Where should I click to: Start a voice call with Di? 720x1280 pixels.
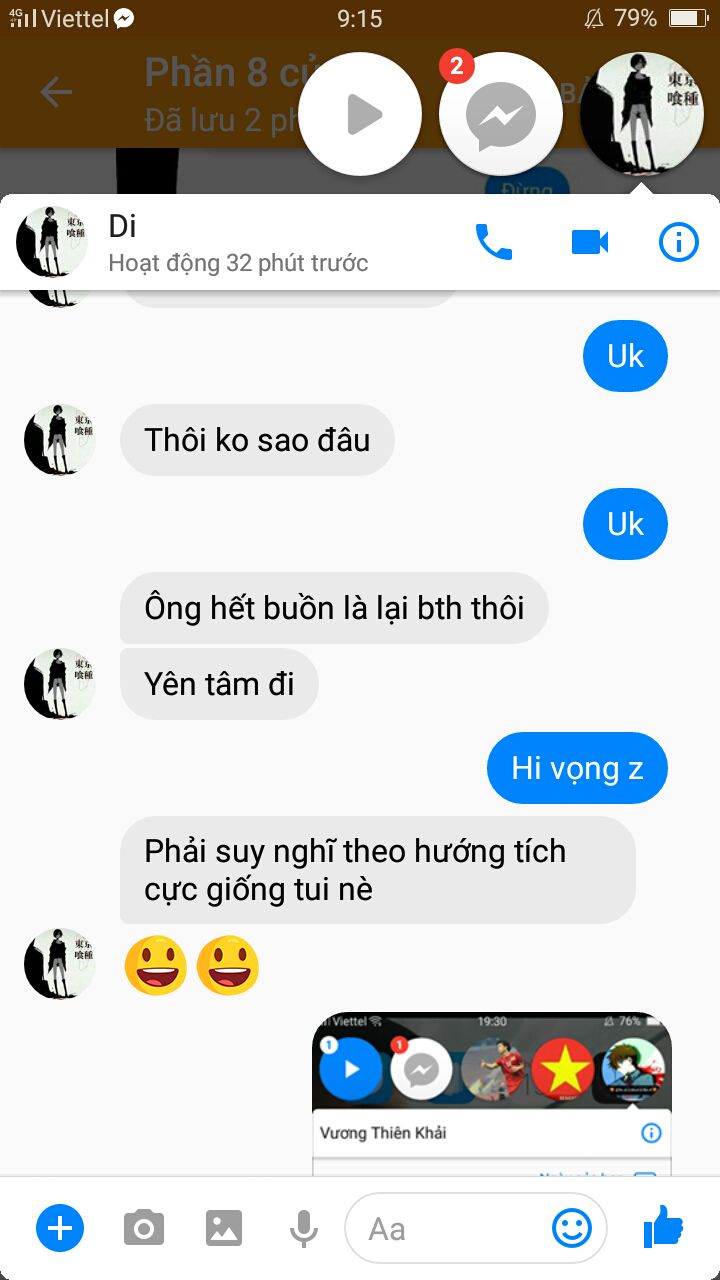(x=493, y=242)
